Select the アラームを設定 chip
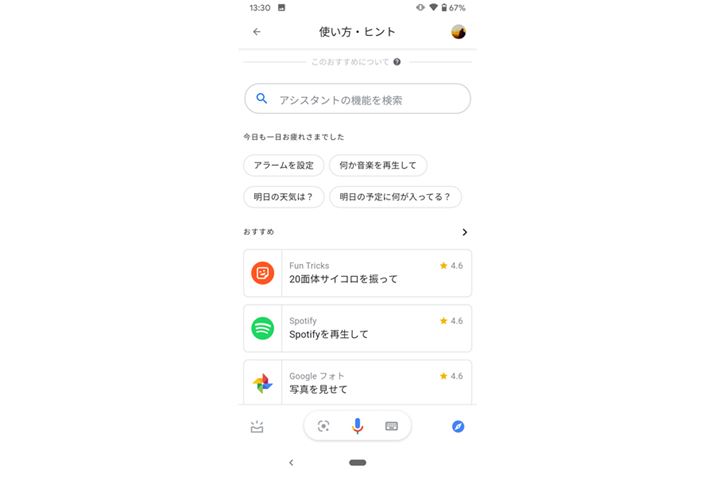The width and height of the screenshot is (715, 477). (283, 165)
